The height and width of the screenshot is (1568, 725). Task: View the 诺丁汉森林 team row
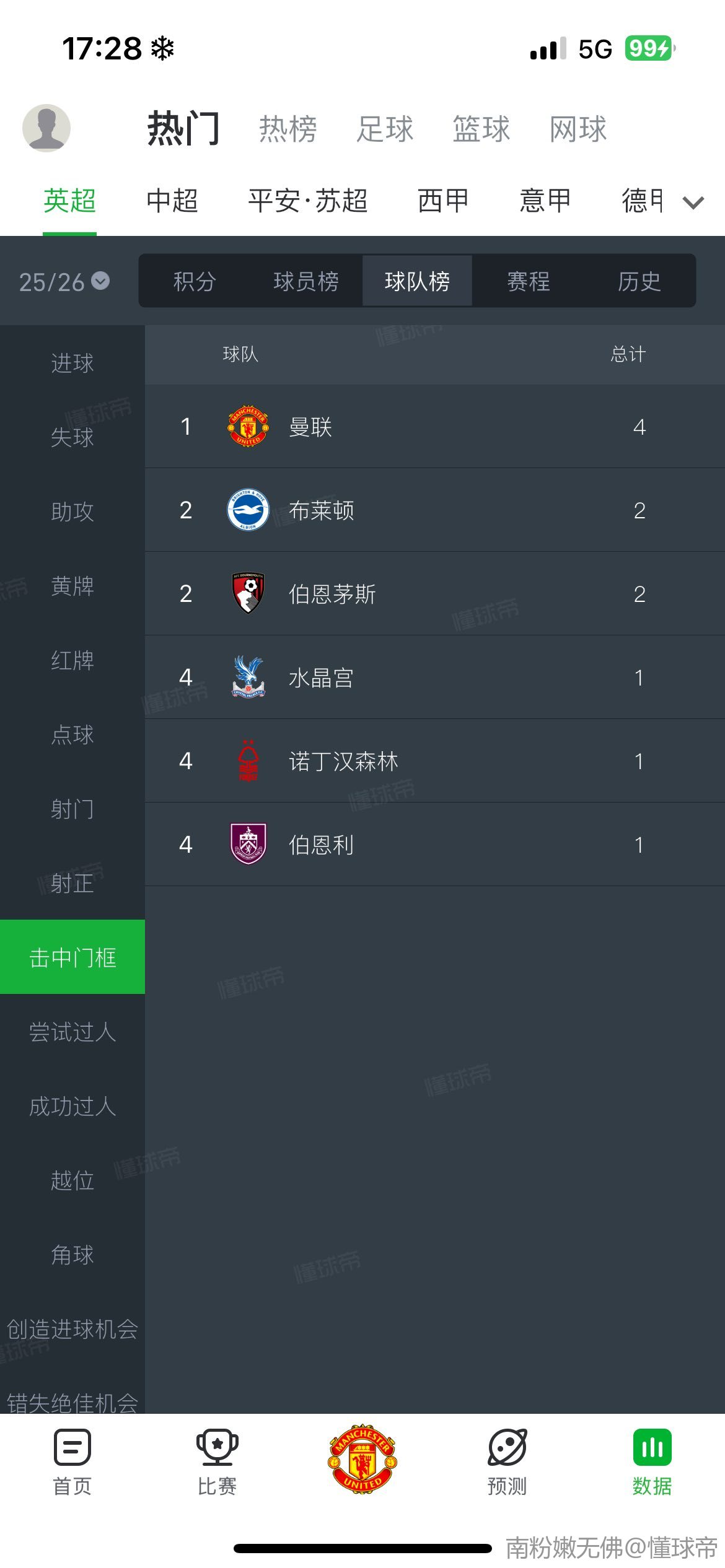[435, 761]
